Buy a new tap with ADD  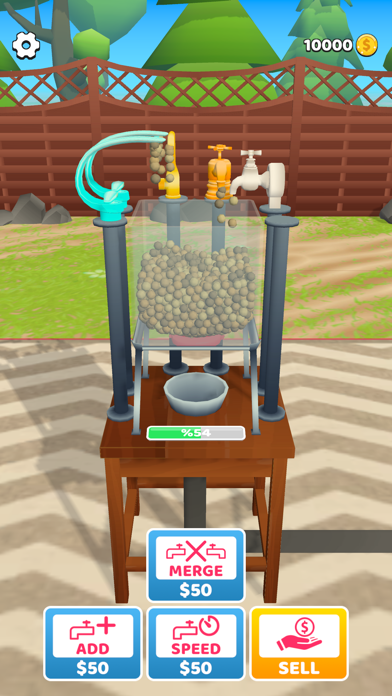point(93,643)
